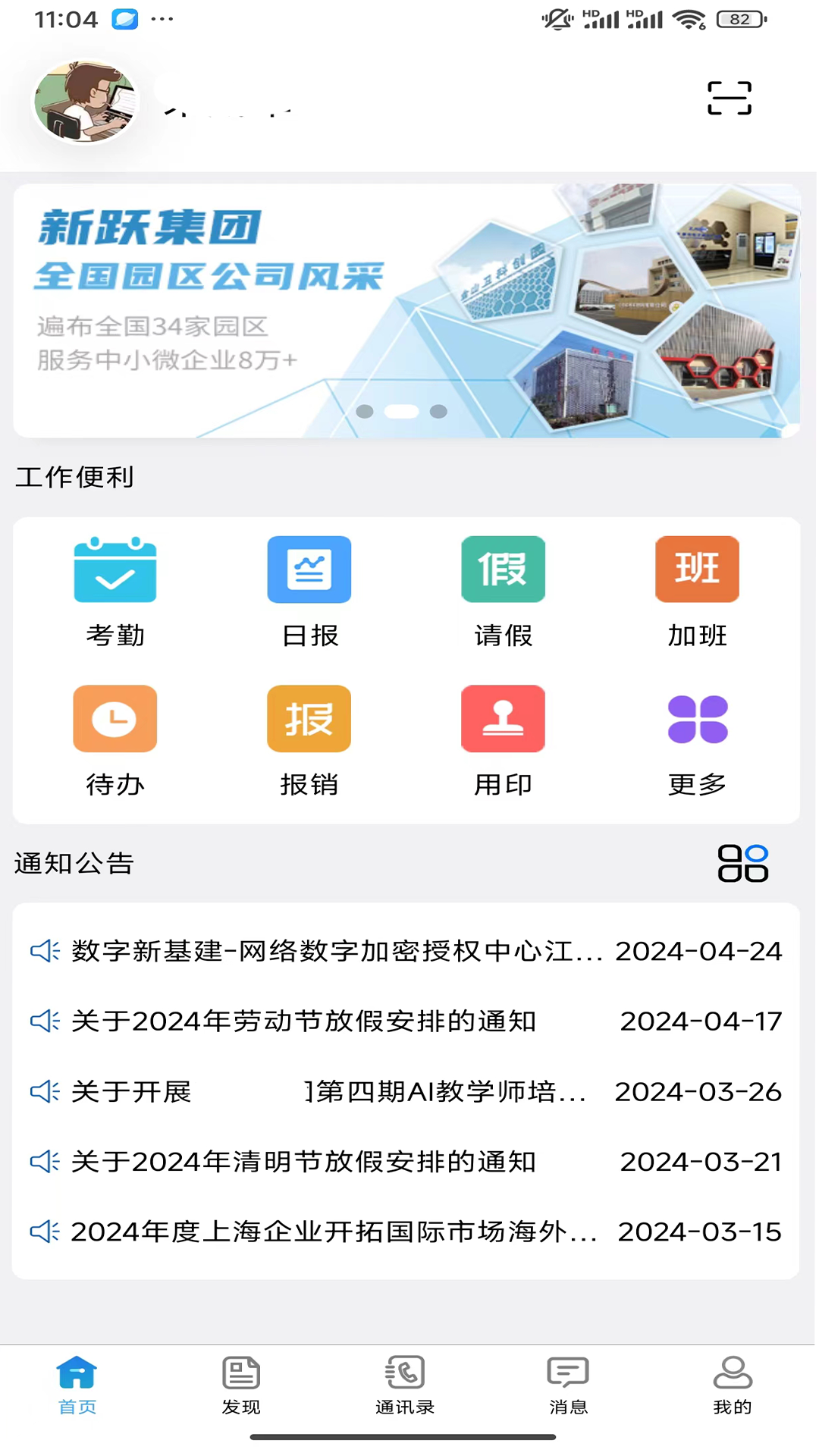
Task: Switch to the 通讯录 tab
Action: (405, 1385)
